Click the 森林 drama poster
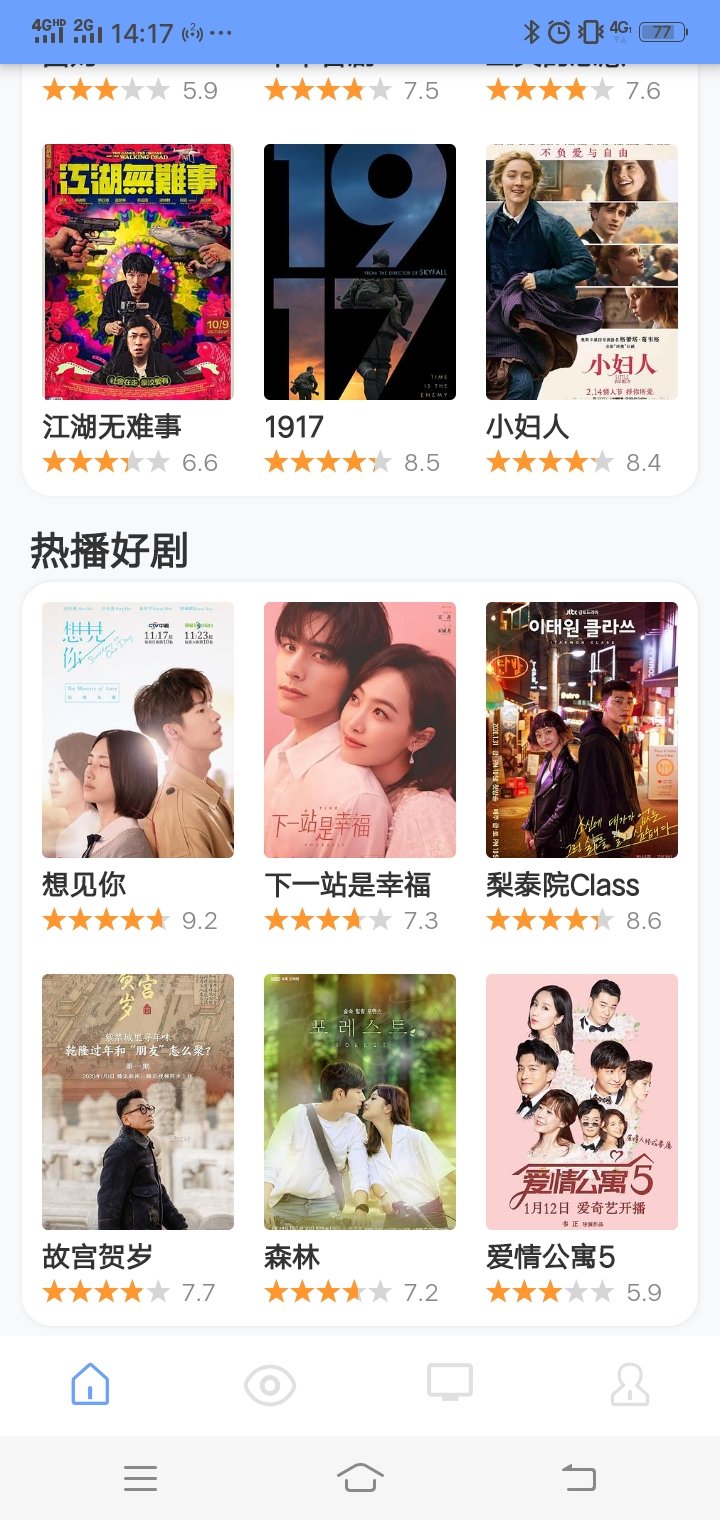This screenshot has height=1520, width=720. (359, 1100)
